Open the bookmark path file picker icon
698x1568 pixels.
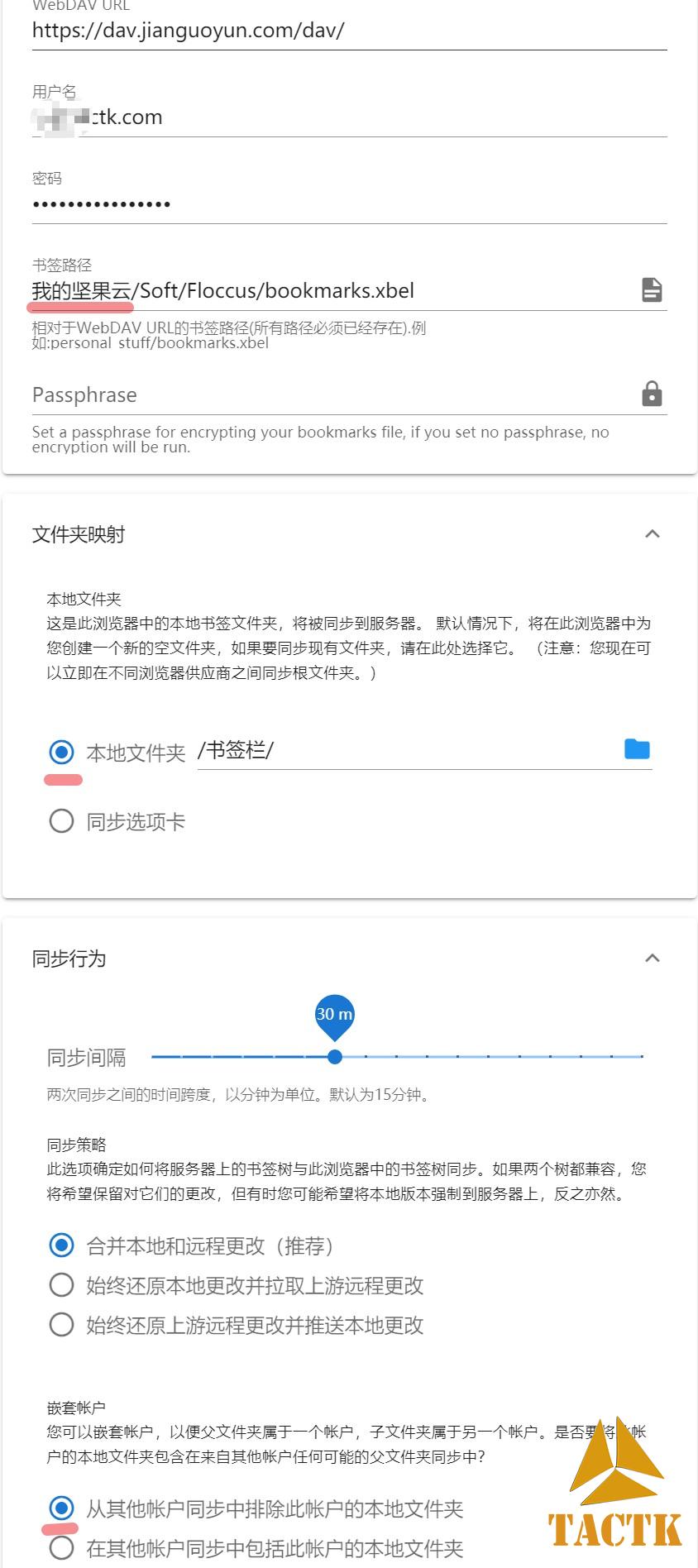coord(651,289)
